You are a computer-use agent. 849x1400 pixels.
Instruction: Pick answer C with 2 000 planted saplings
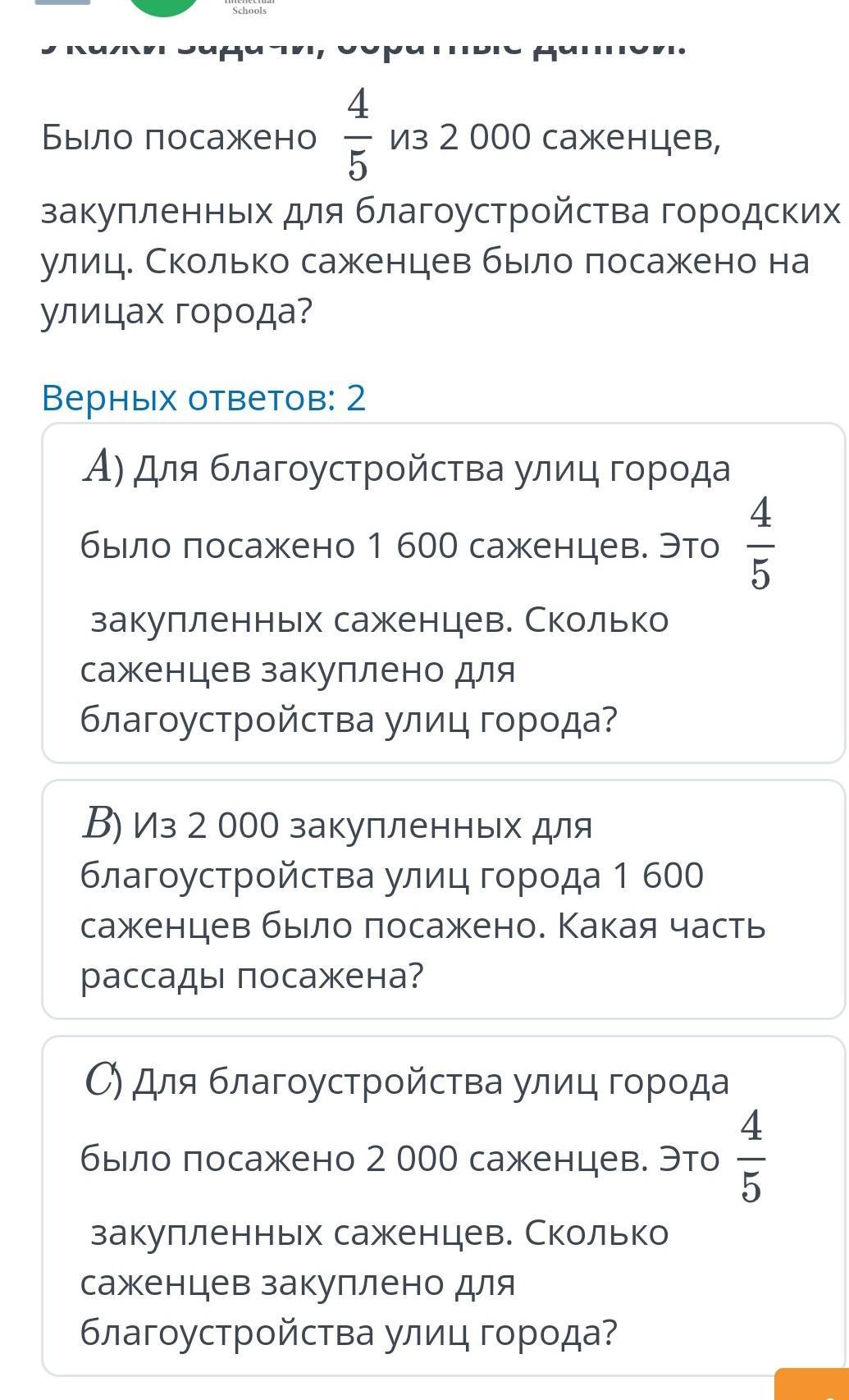(443, 1206)
